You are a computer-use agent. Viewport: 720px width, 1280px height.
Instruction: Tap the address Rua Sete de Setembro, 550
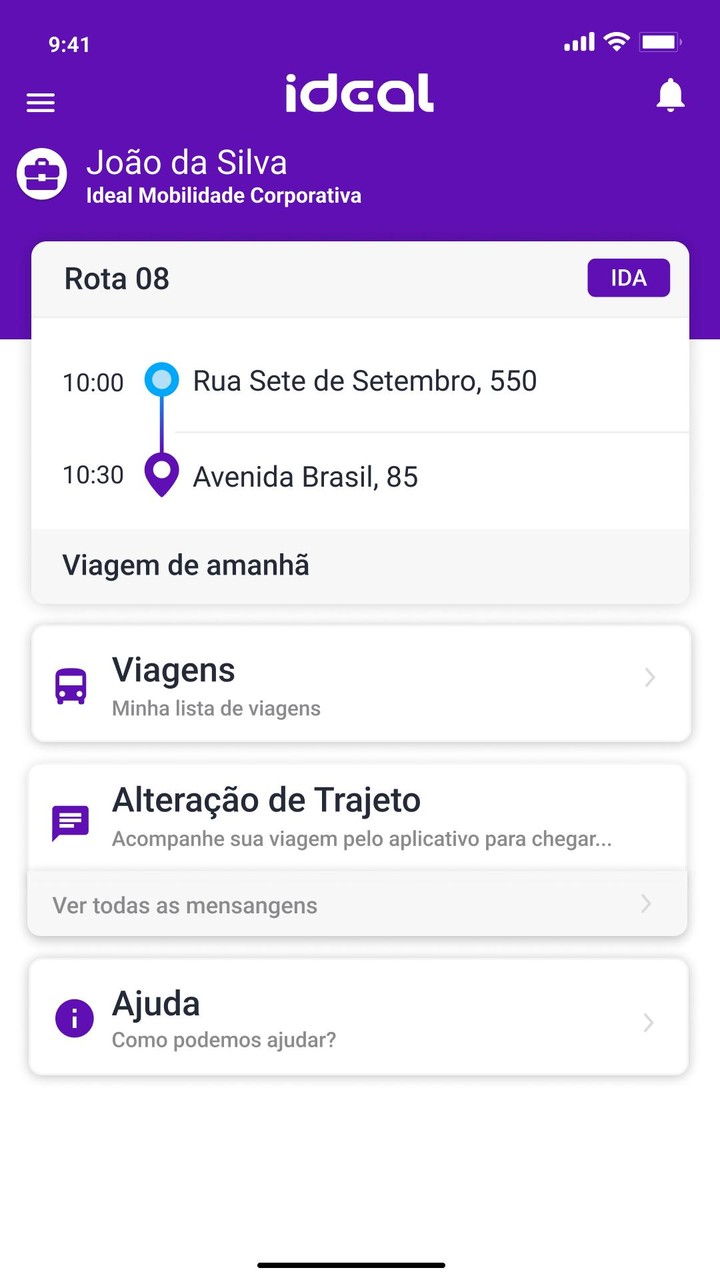pos(365,380)
